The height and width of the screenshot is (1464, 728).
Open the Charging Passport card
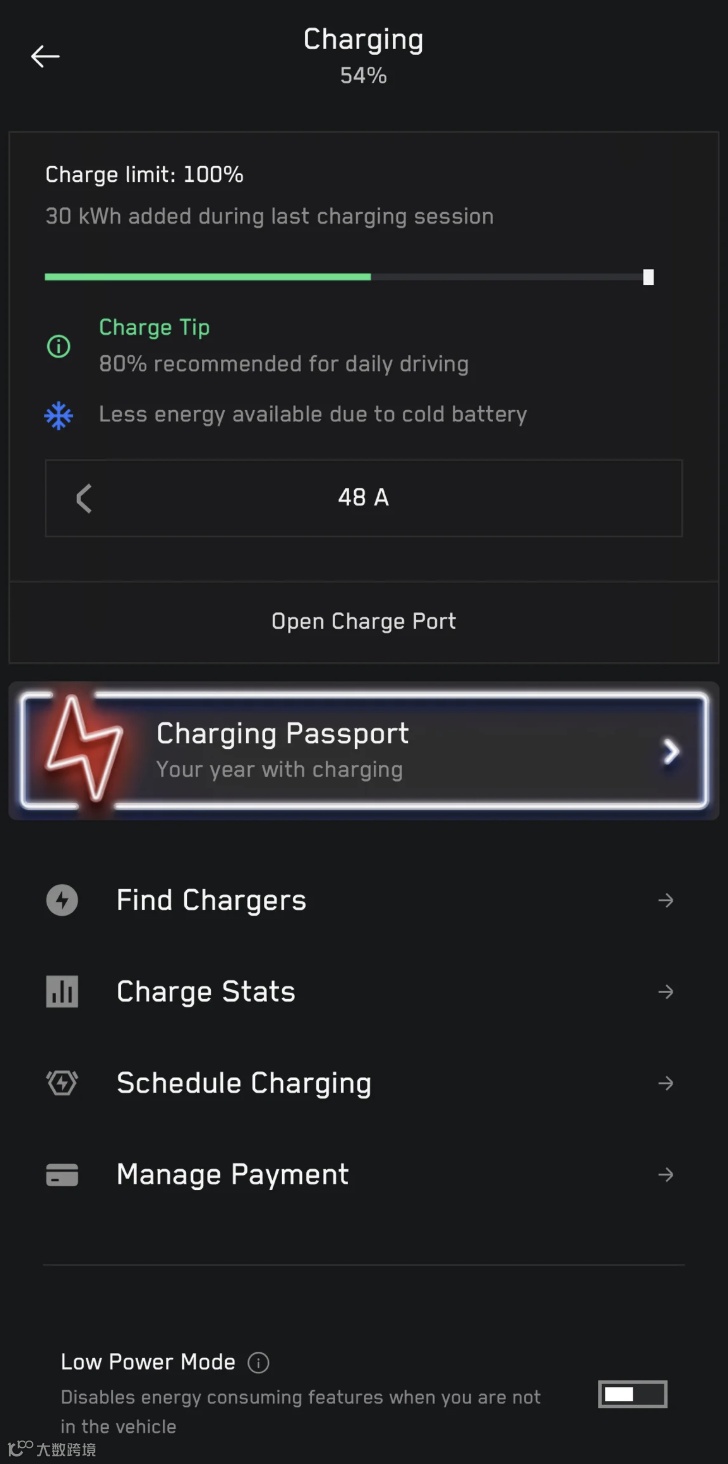tap(364, 751)
